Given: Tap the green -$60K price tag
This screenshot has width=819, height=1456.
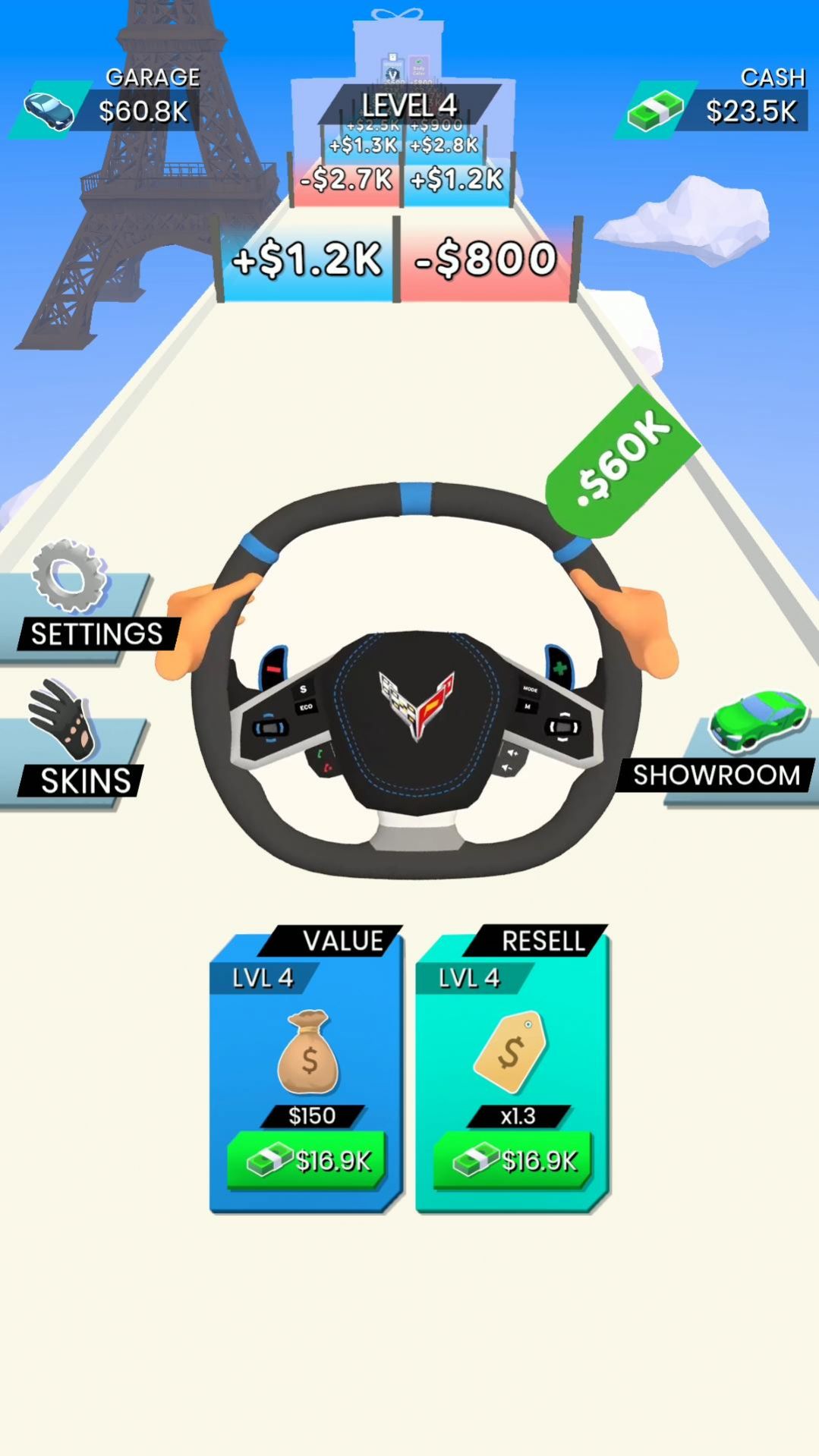Looking at the screenshot, I should click(619, 455).
